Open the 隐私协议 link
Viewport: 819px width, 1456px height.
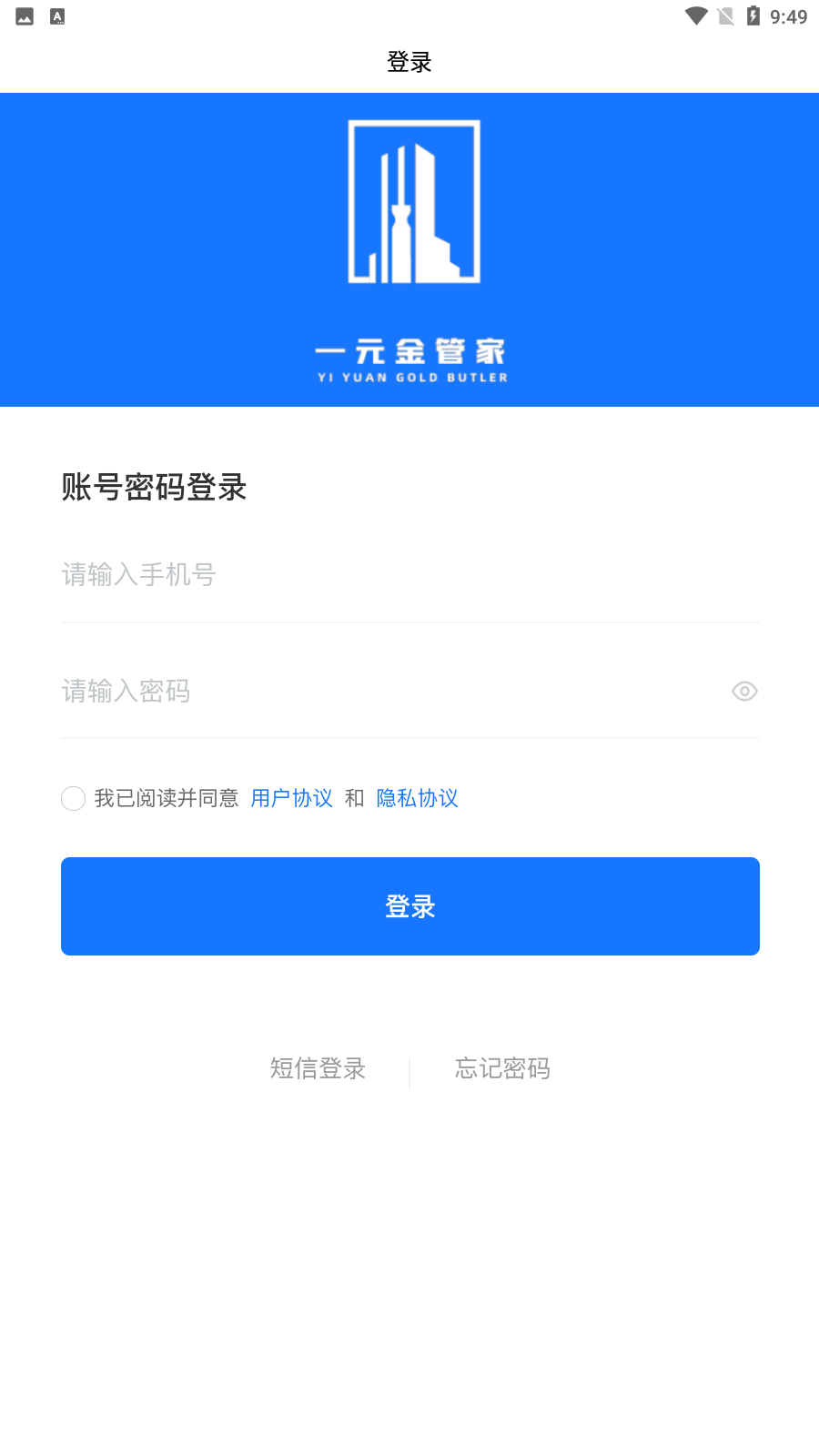[417, 798]
